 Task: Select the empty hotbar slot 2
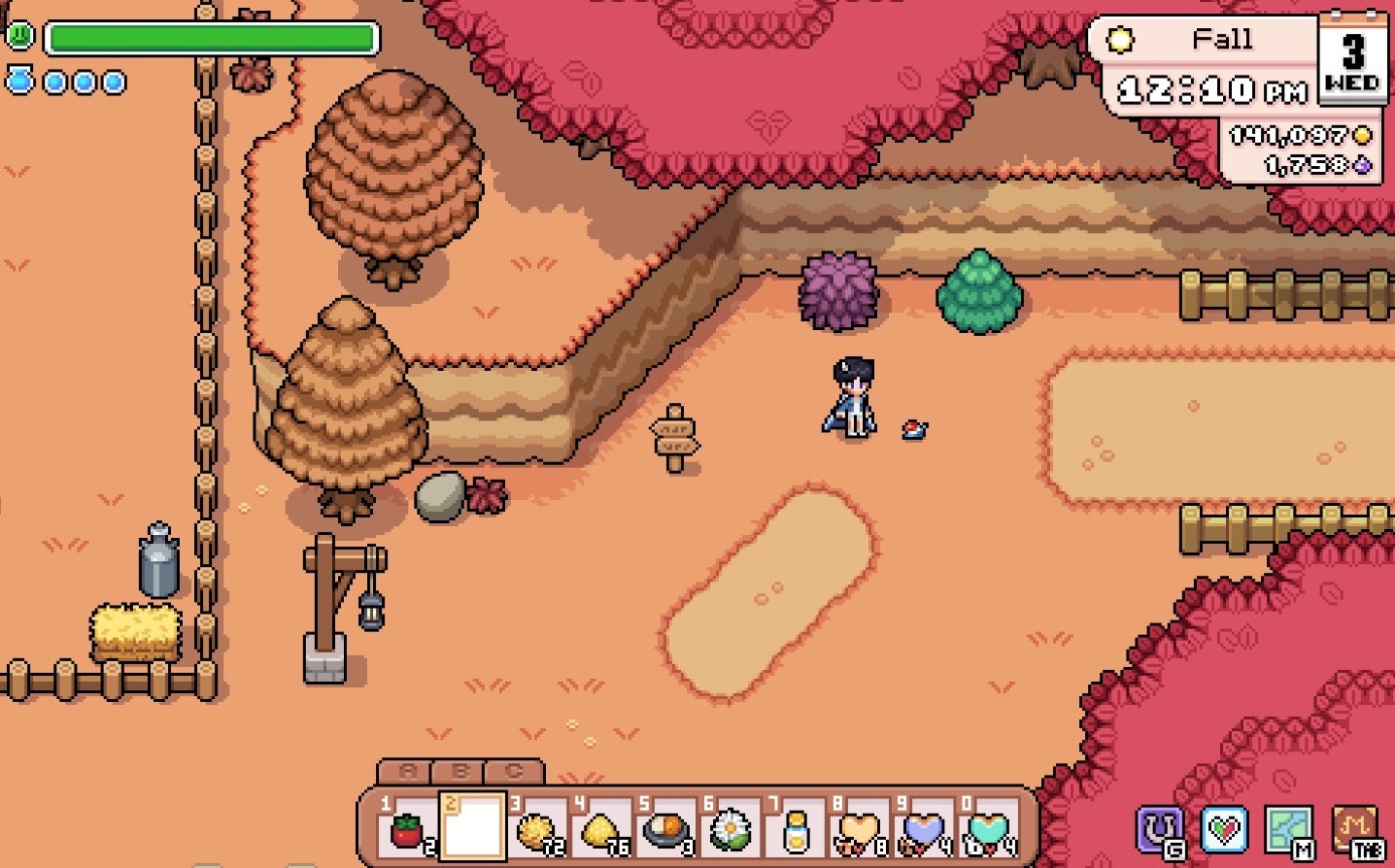(x=473, y=828)
